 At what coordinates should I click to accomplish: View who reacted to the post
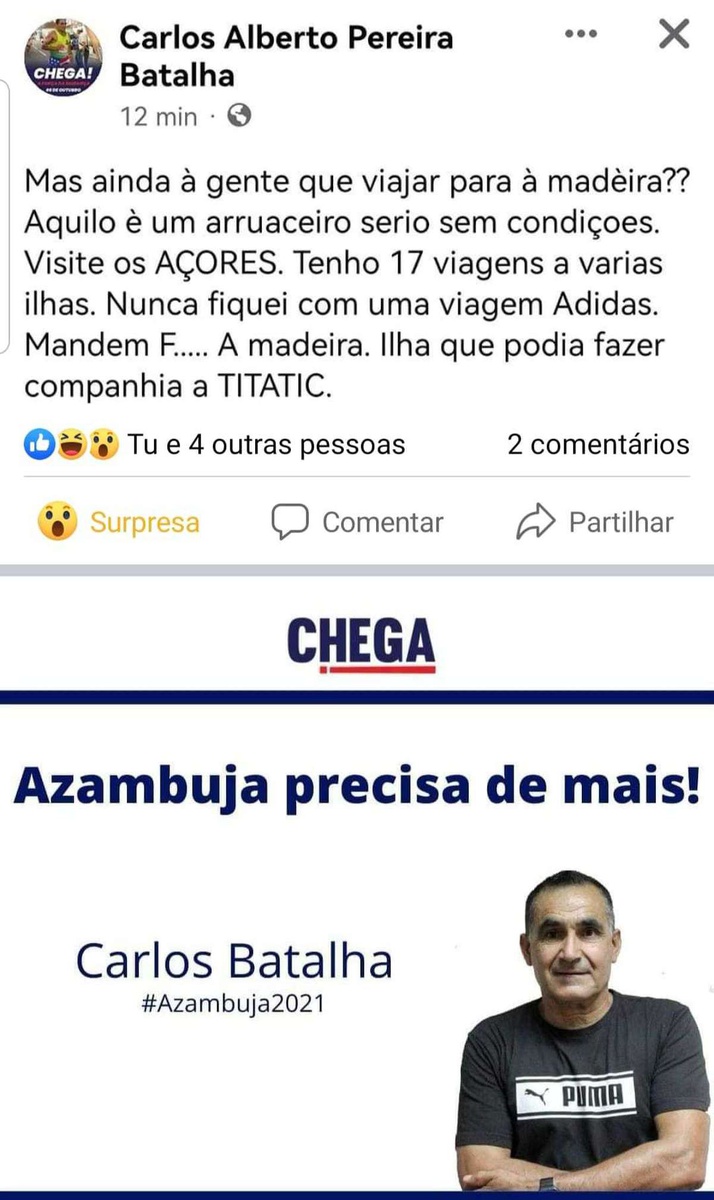215,444
